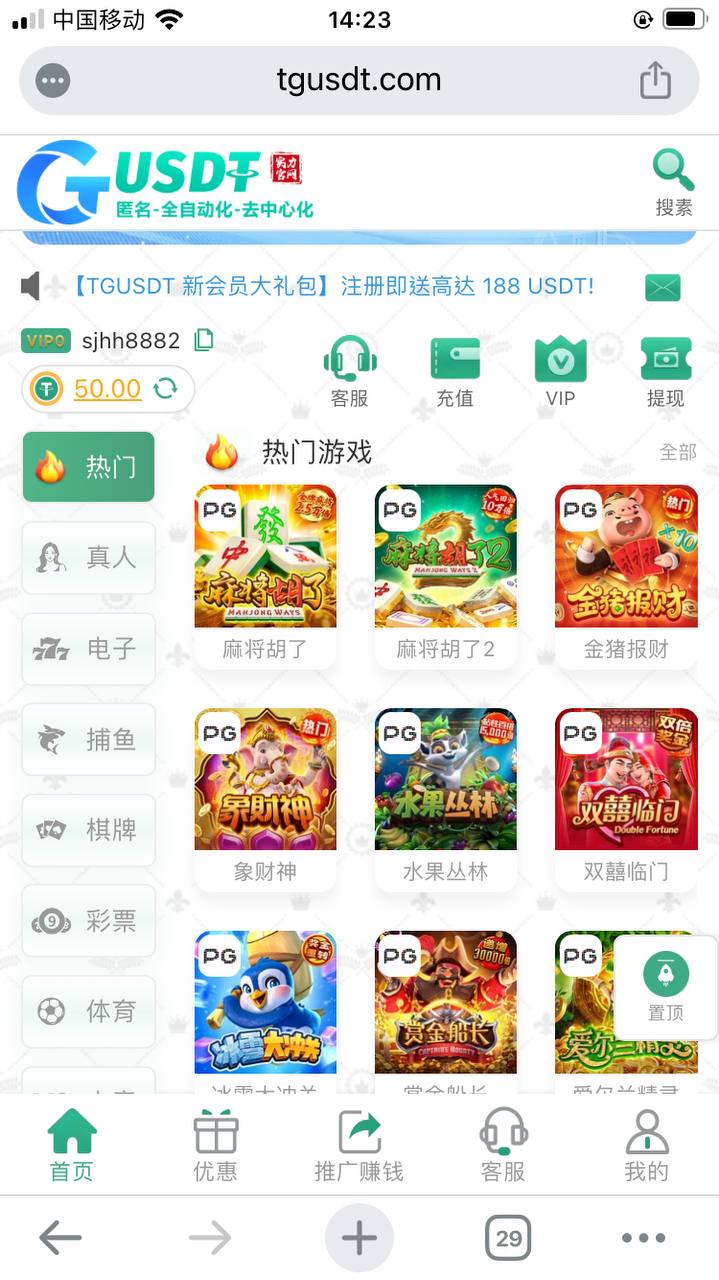Select the 彩票 category
This screenshot has height=1280, width=719.
point(89,920)
